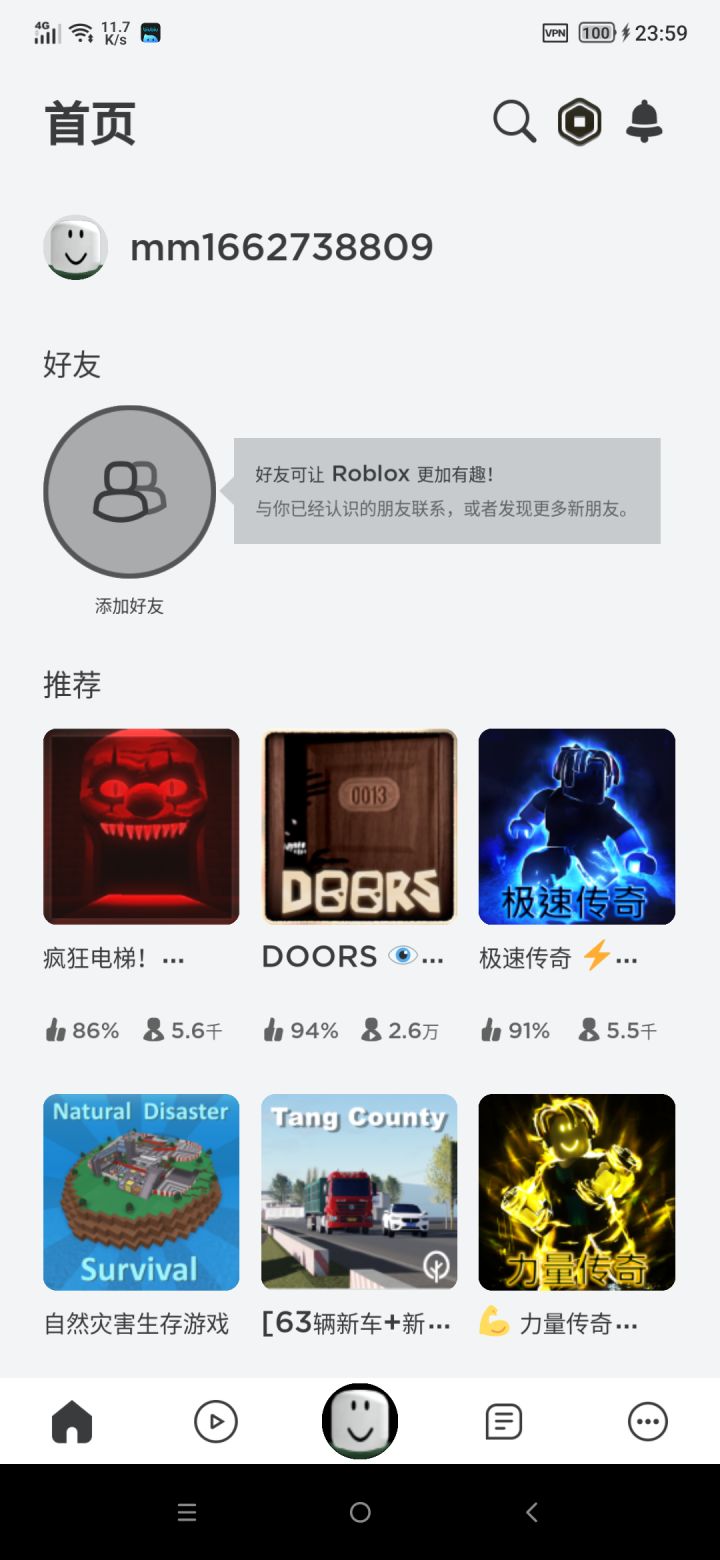This screenshot has width=720, height=1560.
Task: Switch to the home tab
Action: (72, 1421)
